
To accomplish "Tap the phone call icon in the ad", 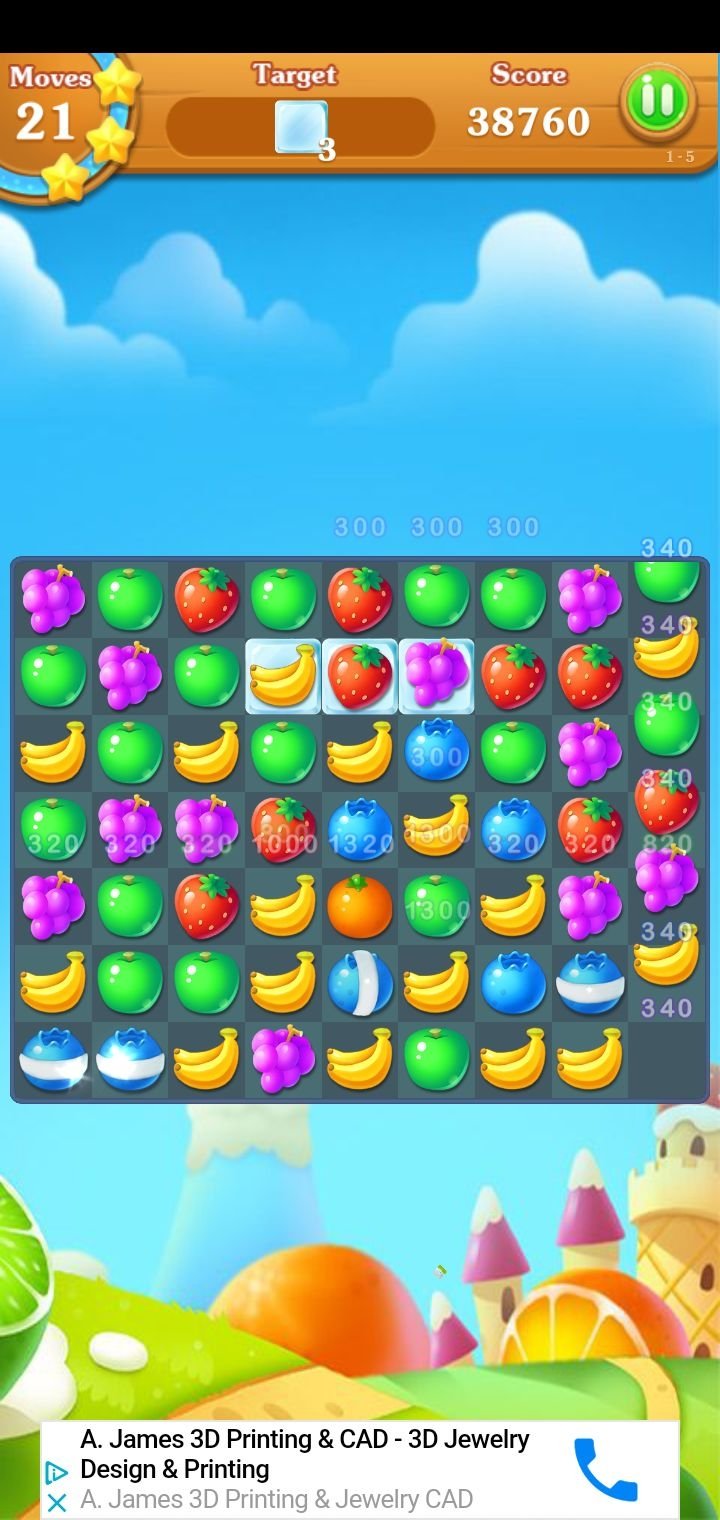I will coord(606,1469).
